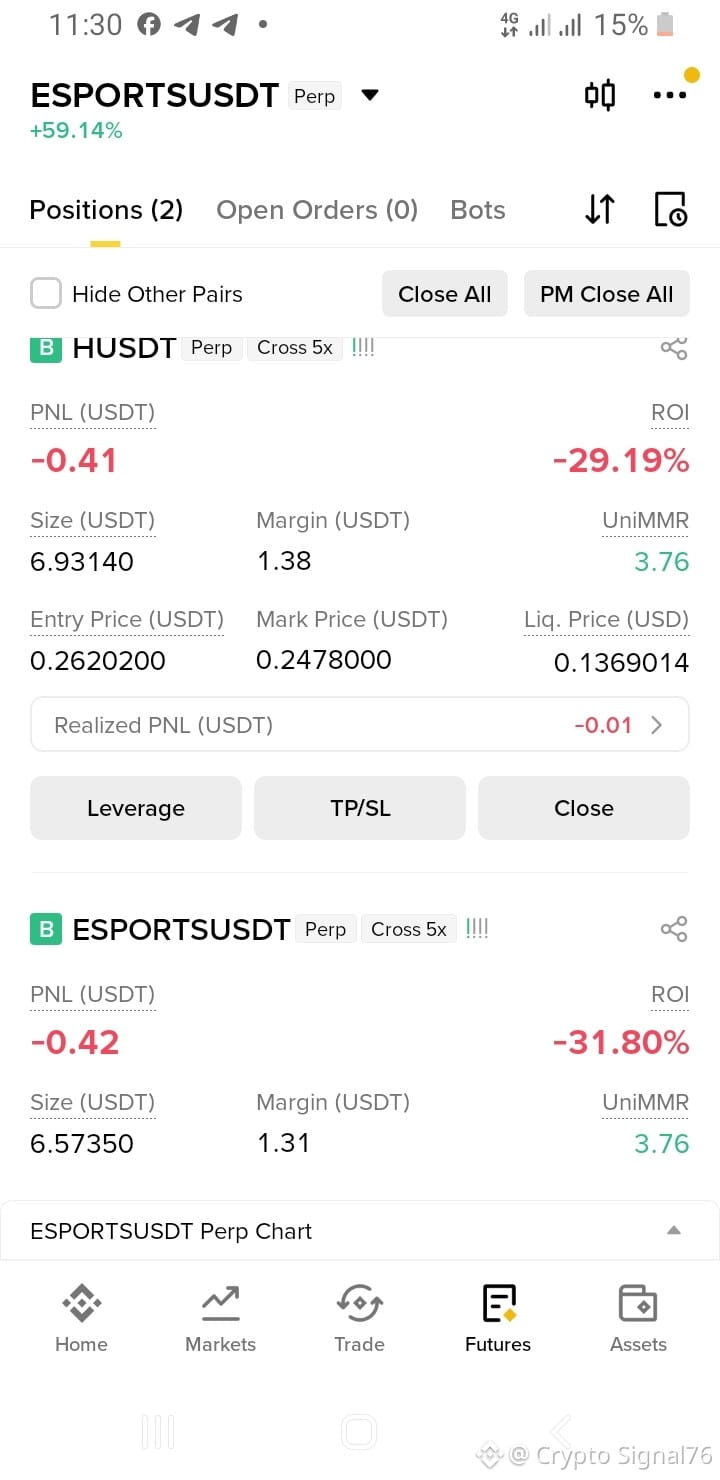
Task: Tap the PM Close All button
Action: pyautogui.click(x=607, y=294)
